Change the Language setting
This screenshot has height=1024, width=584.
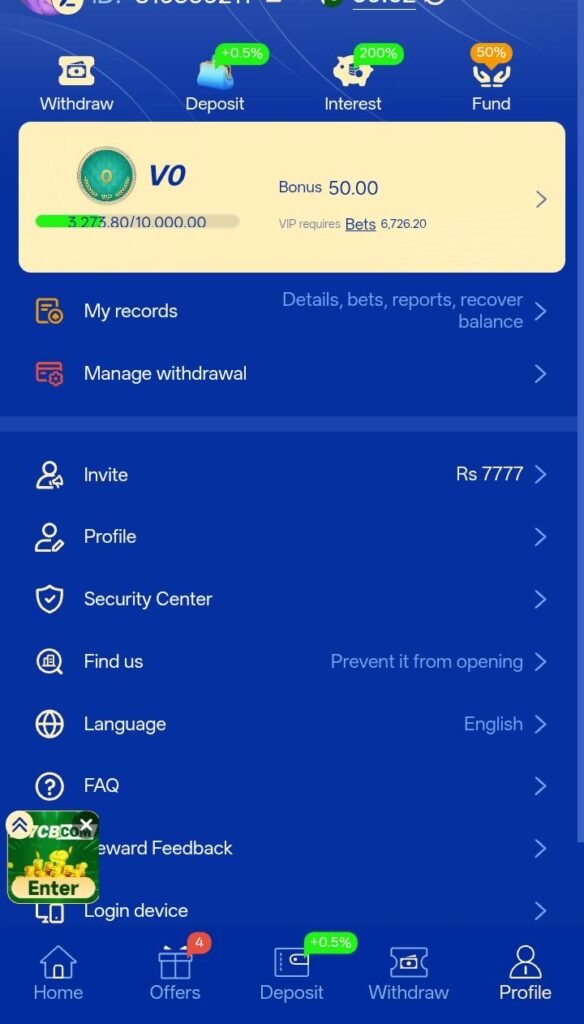pyautogui.click(x=292, y=724)
